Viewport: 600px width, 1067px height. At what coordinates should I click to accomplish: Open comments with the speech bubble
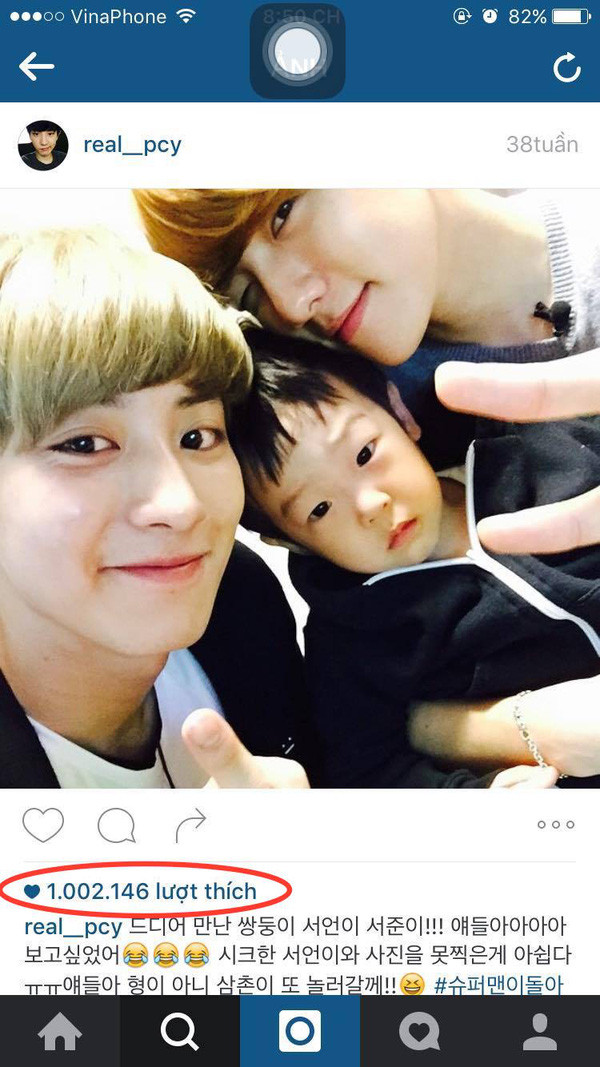(116, 825)
